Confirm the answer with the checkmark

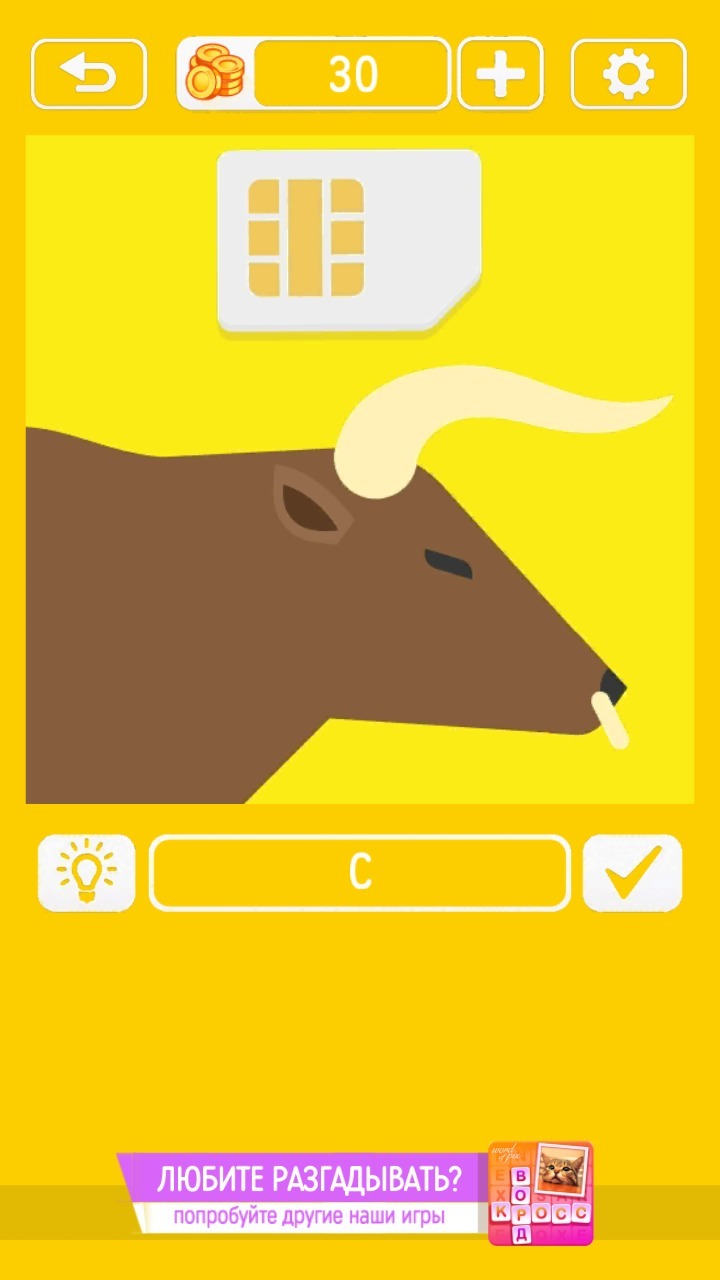[x=632, y=872]
